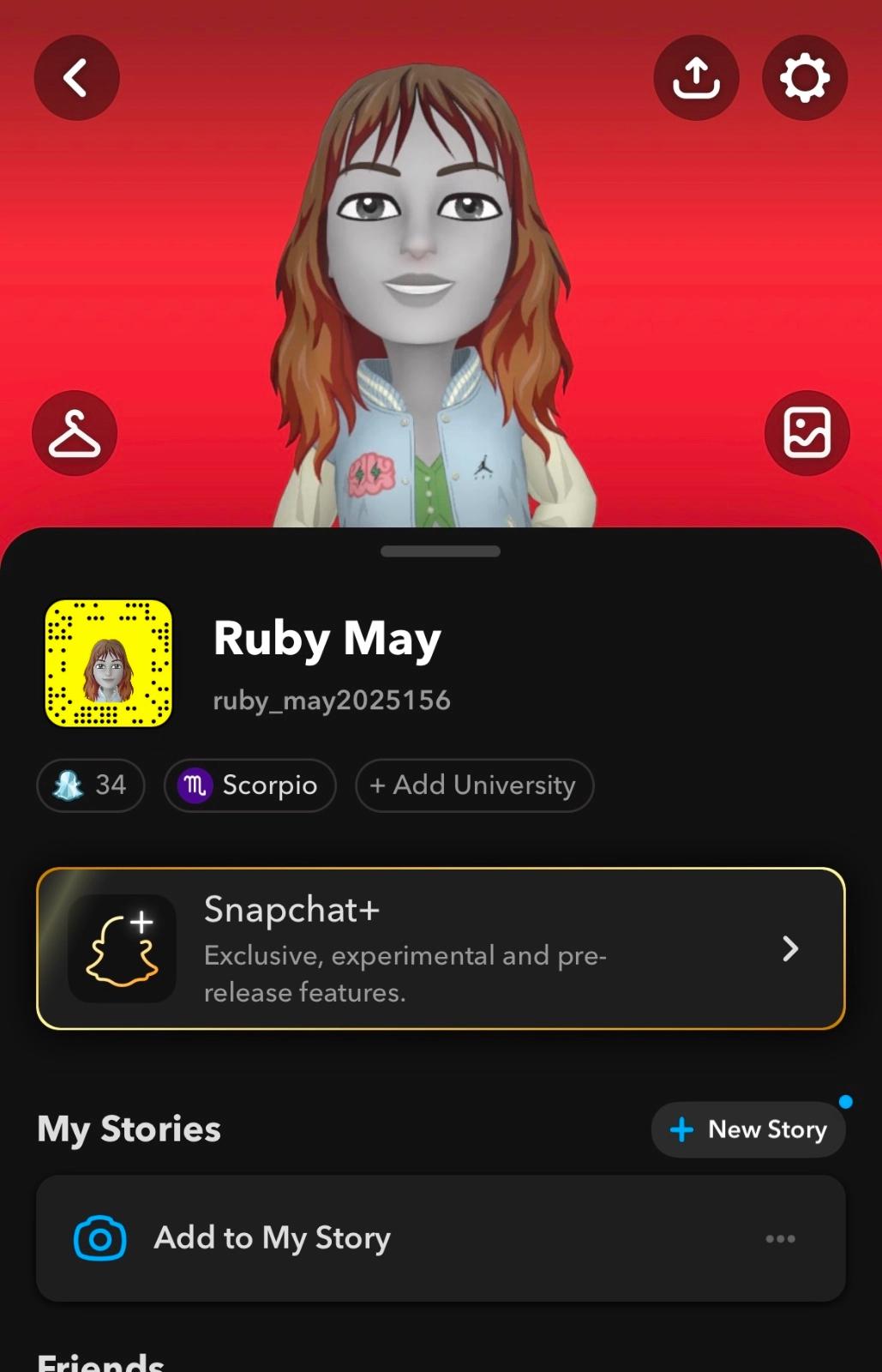Viewport: 882px width, 1372px height.
Task: Share profile via the upload icon
Action: [x=696, y=78]
